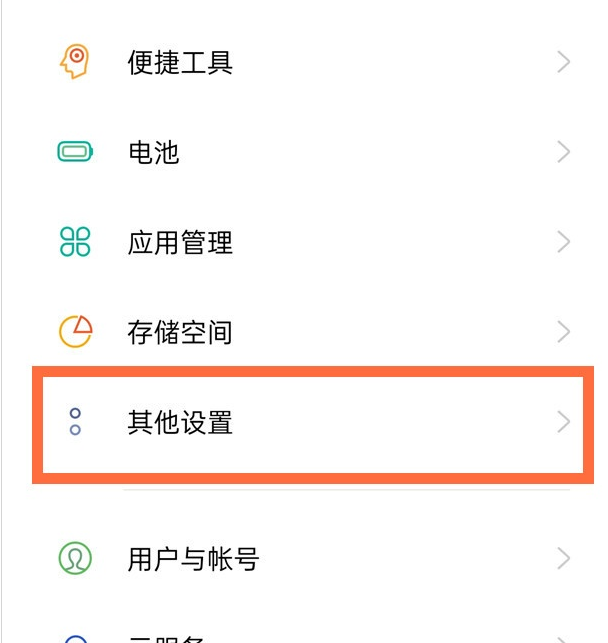Open the 电池 settings row
Image resolution: width=608 pixels, height=643 pixels.
[x=153, y=152]
